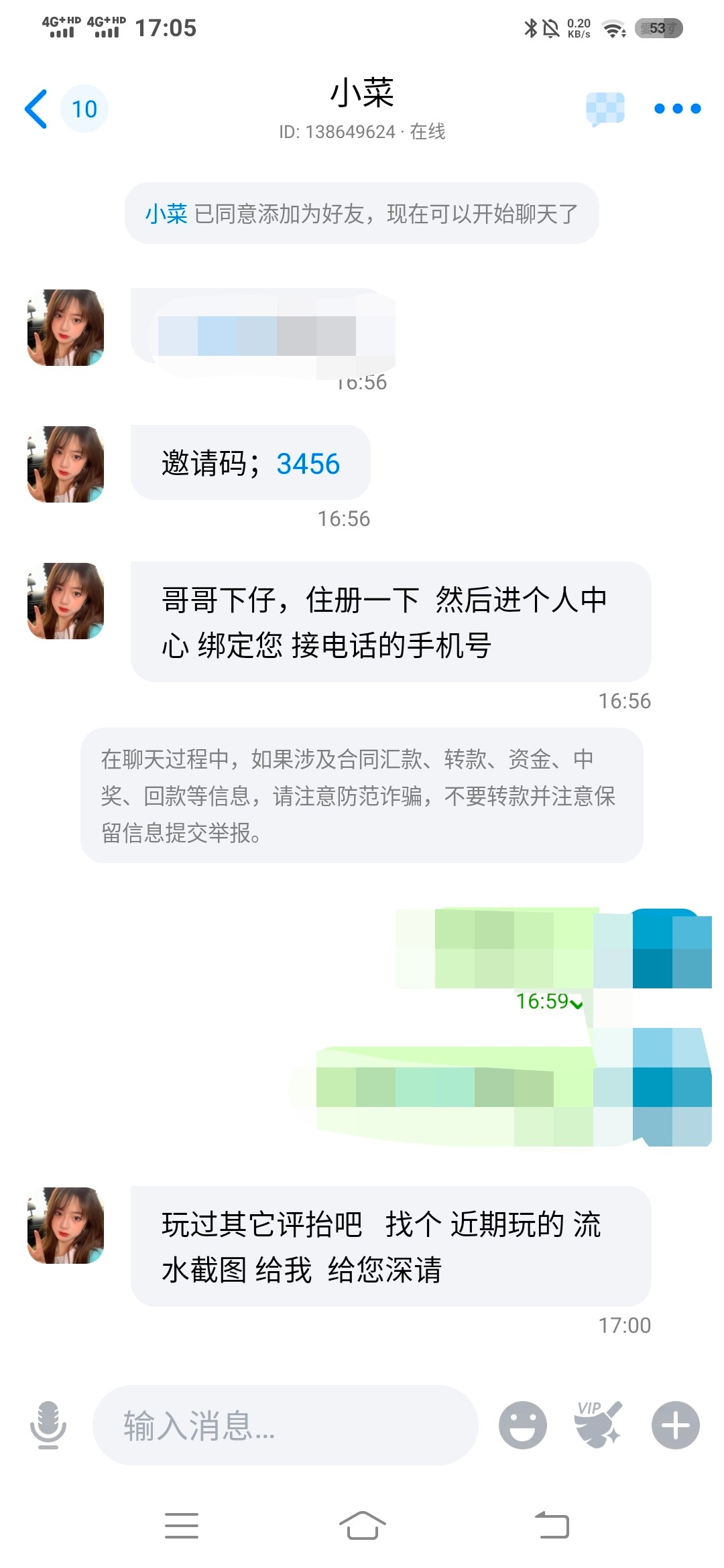Go to the system home screen
Screen dimensions: 724x1568
click(x=362, y=1526)
